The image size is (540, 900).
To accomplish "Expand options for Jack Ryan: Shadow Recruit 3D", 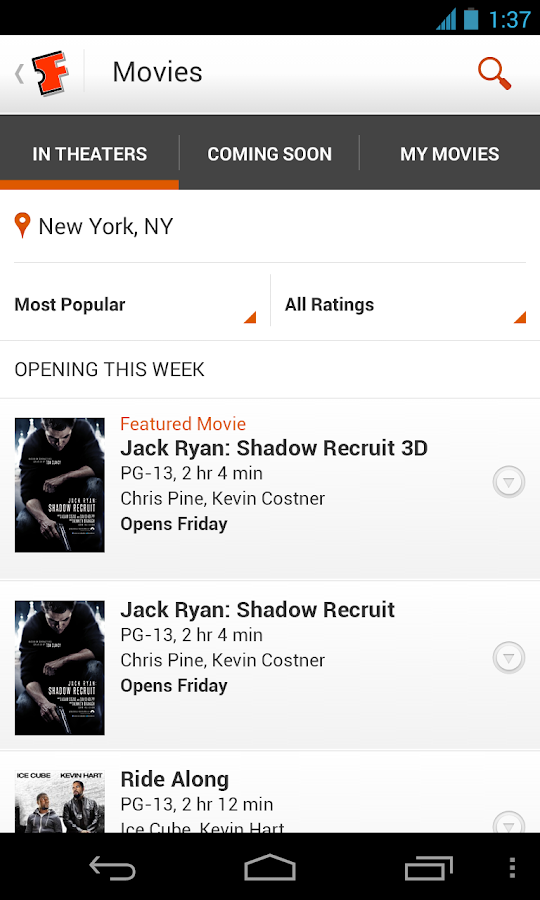I will pos(508,482).
